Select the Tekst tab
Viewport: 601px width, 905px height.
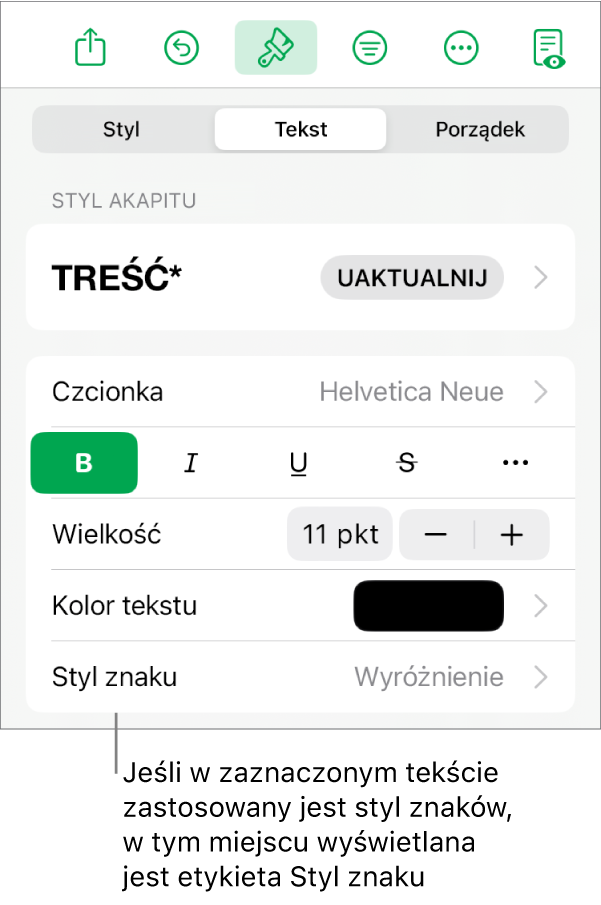pos(301,129)
